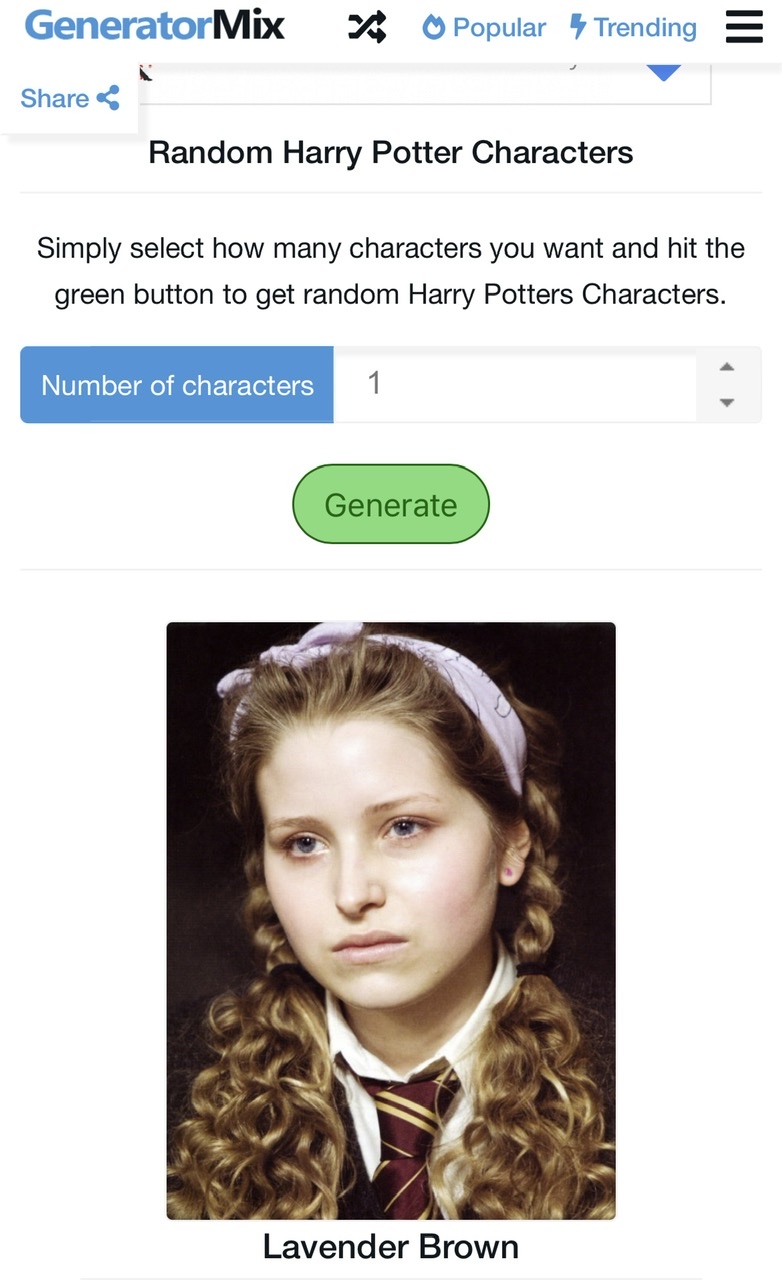Image resolution: width=782 pixels, height=1280 pixels.
Task: Tap the shuffle random generator icon
Action: (367, 27)
